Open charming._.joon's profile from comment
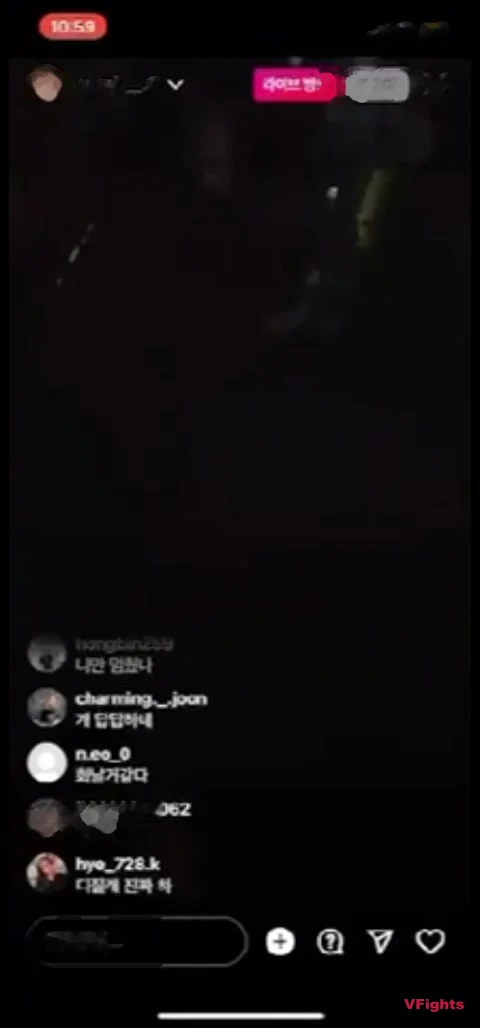The height and width of the screenshot is (1028, 480). (47, 707)
